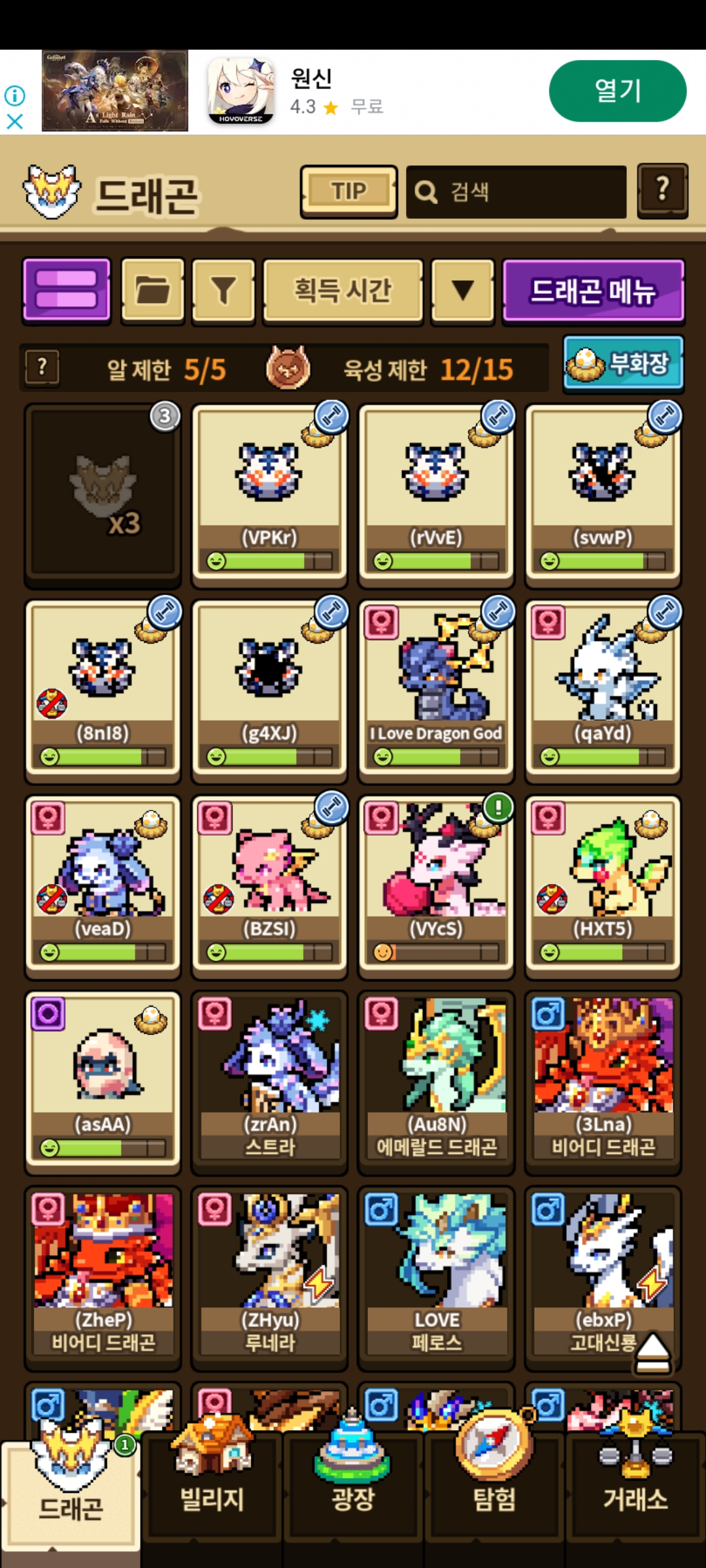Open the help question mark in header
This screenshot has width=706, height=1568.
coord(662,190)
